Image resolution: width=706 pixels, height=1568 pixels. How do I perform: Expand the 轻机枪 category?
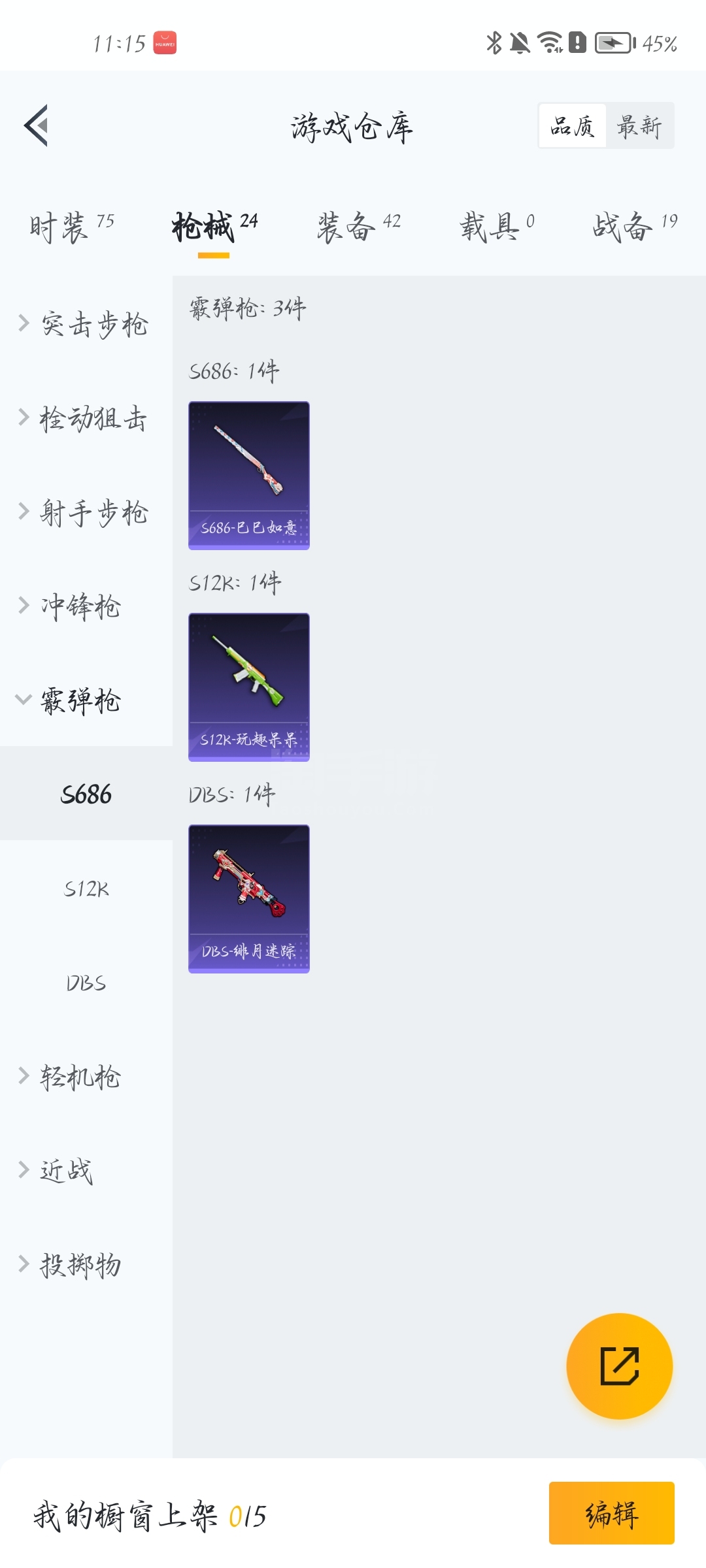click(x=86, y=1077)
